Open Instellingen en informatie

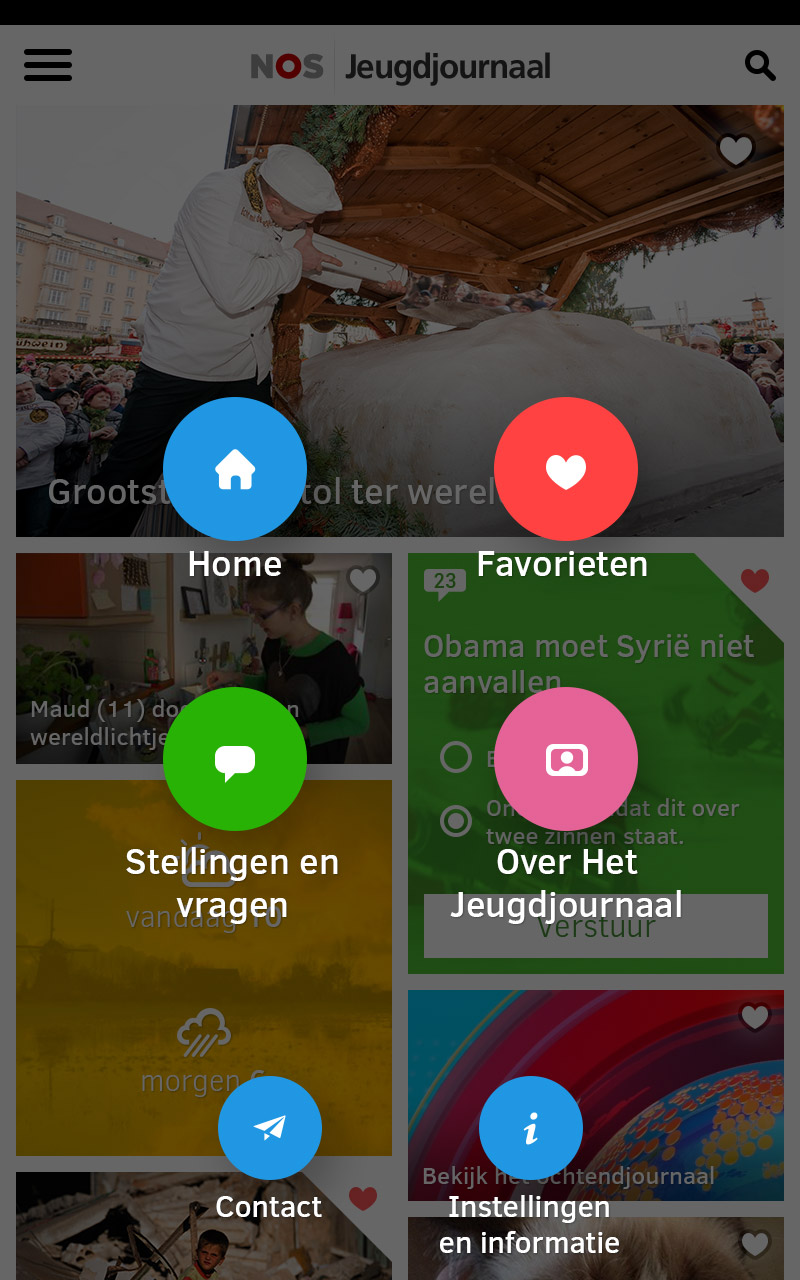[x=531, y=1128]
